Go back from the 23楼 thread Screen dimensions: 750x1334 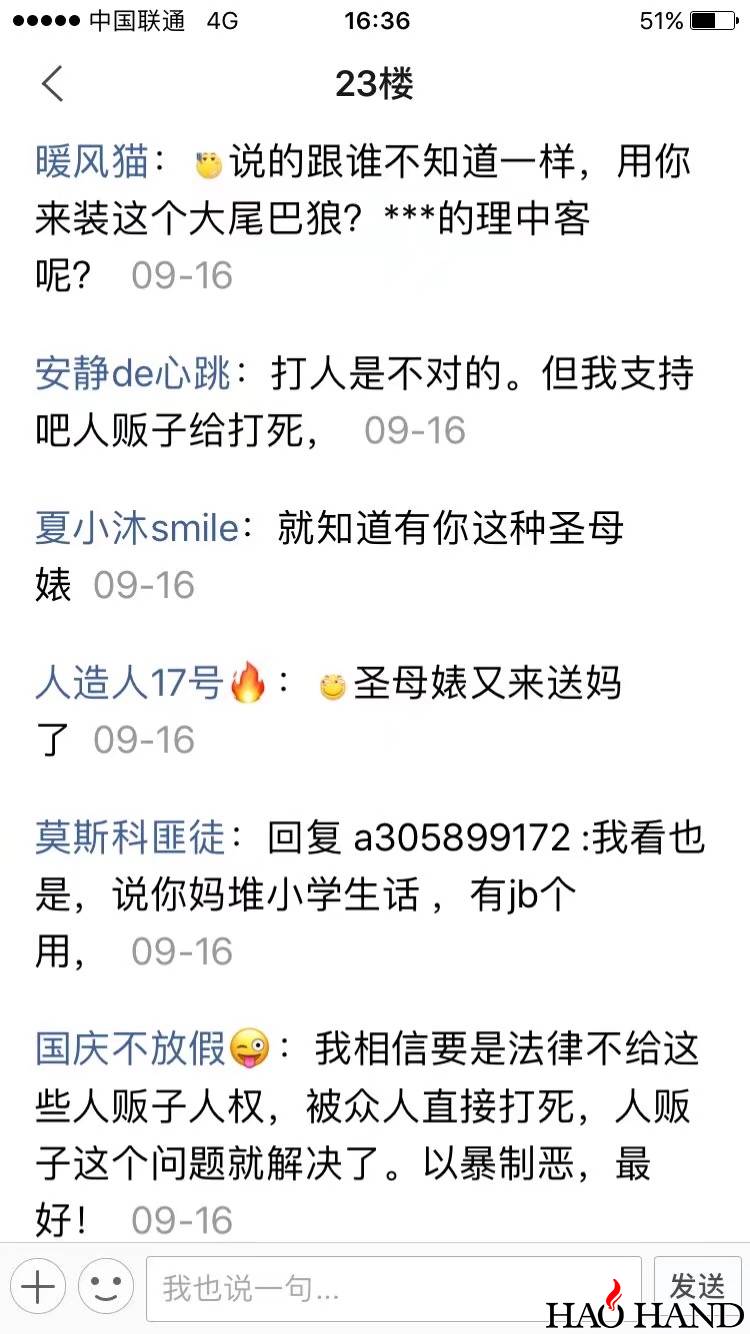coord(53,84)
